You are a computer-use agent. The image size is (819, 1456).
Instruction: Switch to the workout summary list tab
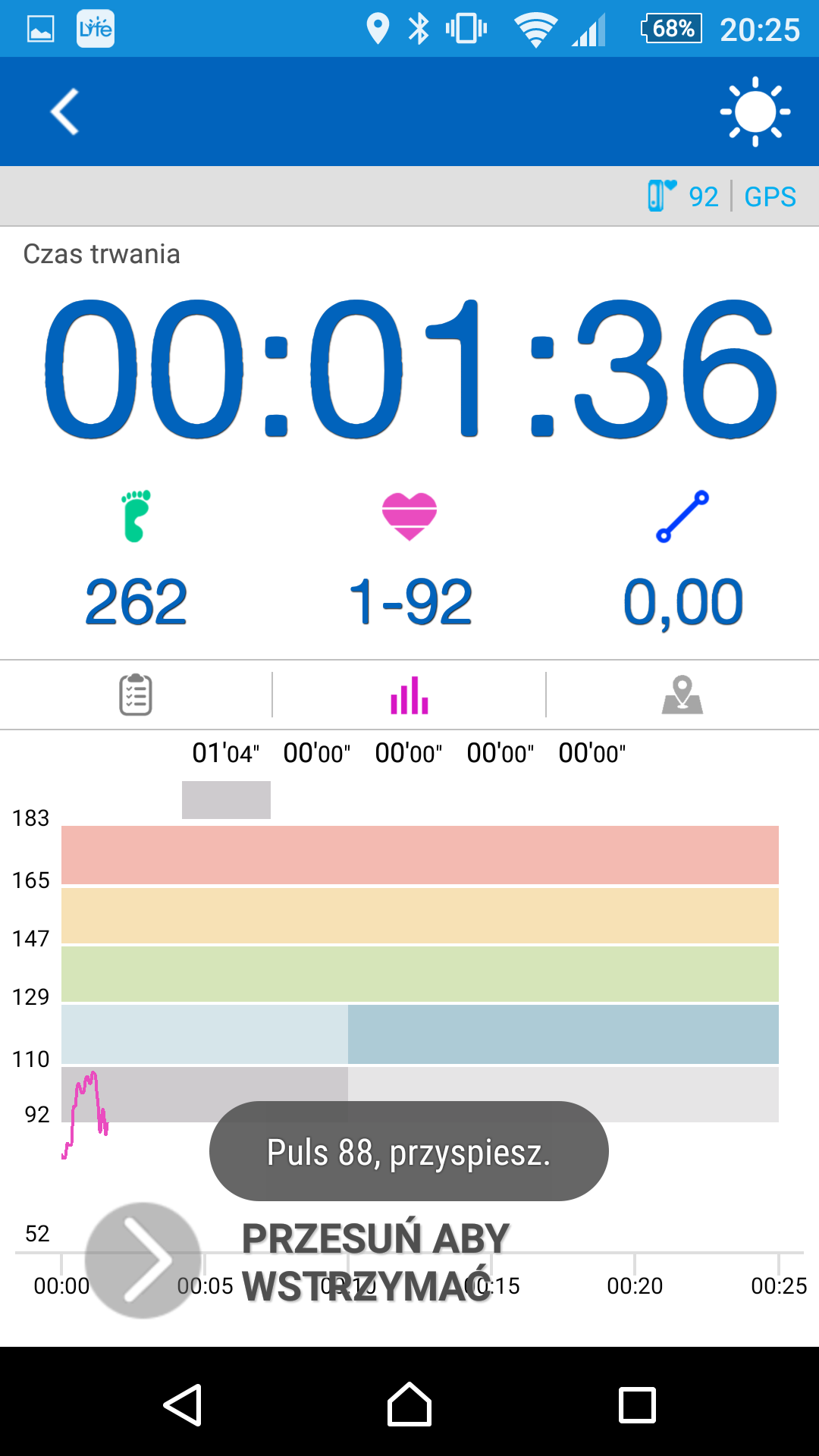pyautogui.click(x=136, y=695)
